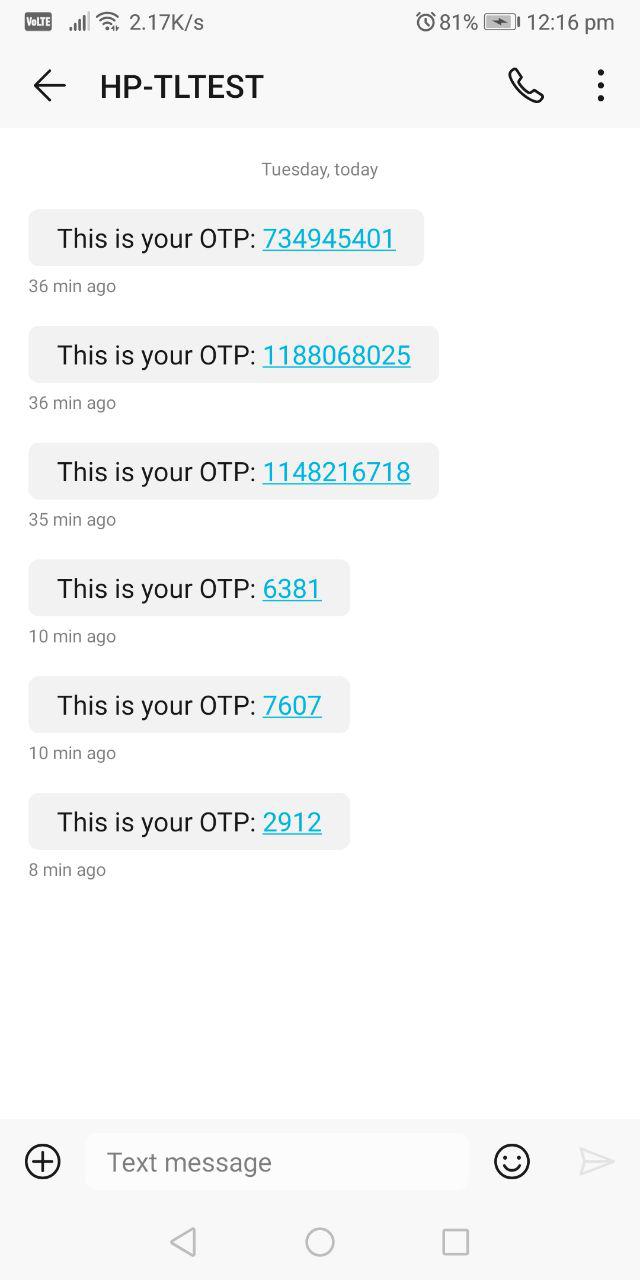This screenshot has width=640, height=1280.
Task: Send the message with the arrow icon
Action: pyautogui.click(x=596, y=1161)
